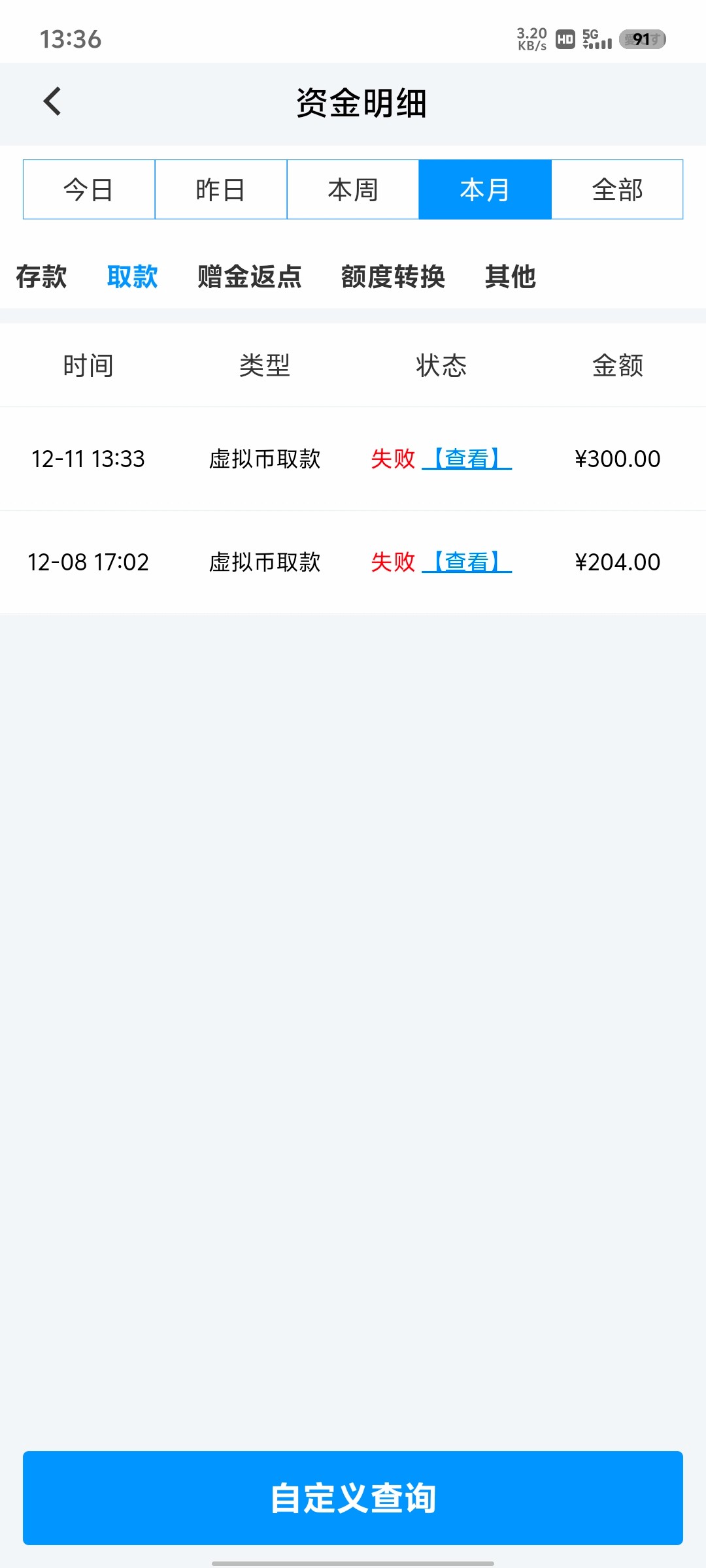Tap the 5G network indicator
The width and height of the screenshot is (706, 1568).
[590, 35]
